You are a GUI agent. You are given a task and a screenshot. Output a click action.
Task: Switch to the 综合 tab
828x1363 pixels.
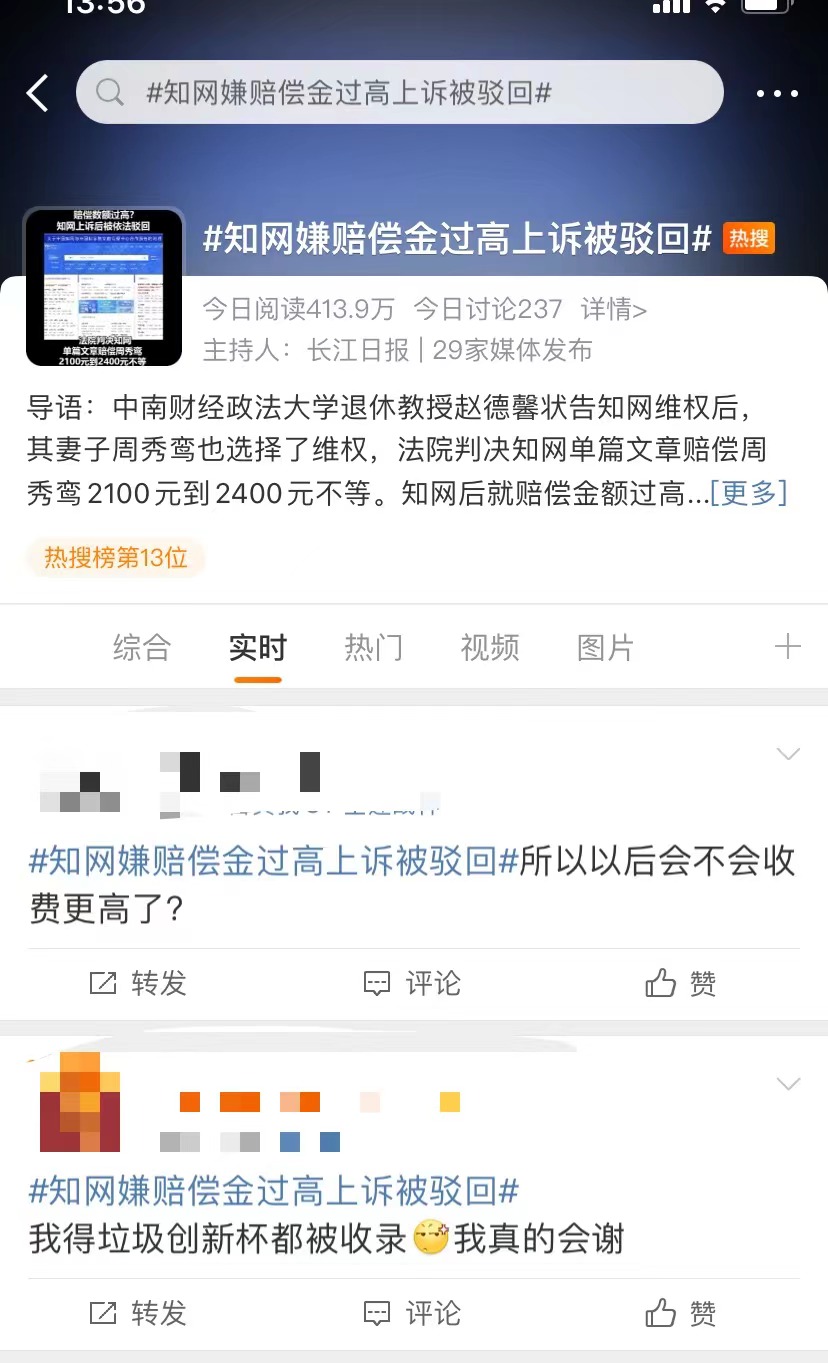pyautogui.click(x=141, y=647)
